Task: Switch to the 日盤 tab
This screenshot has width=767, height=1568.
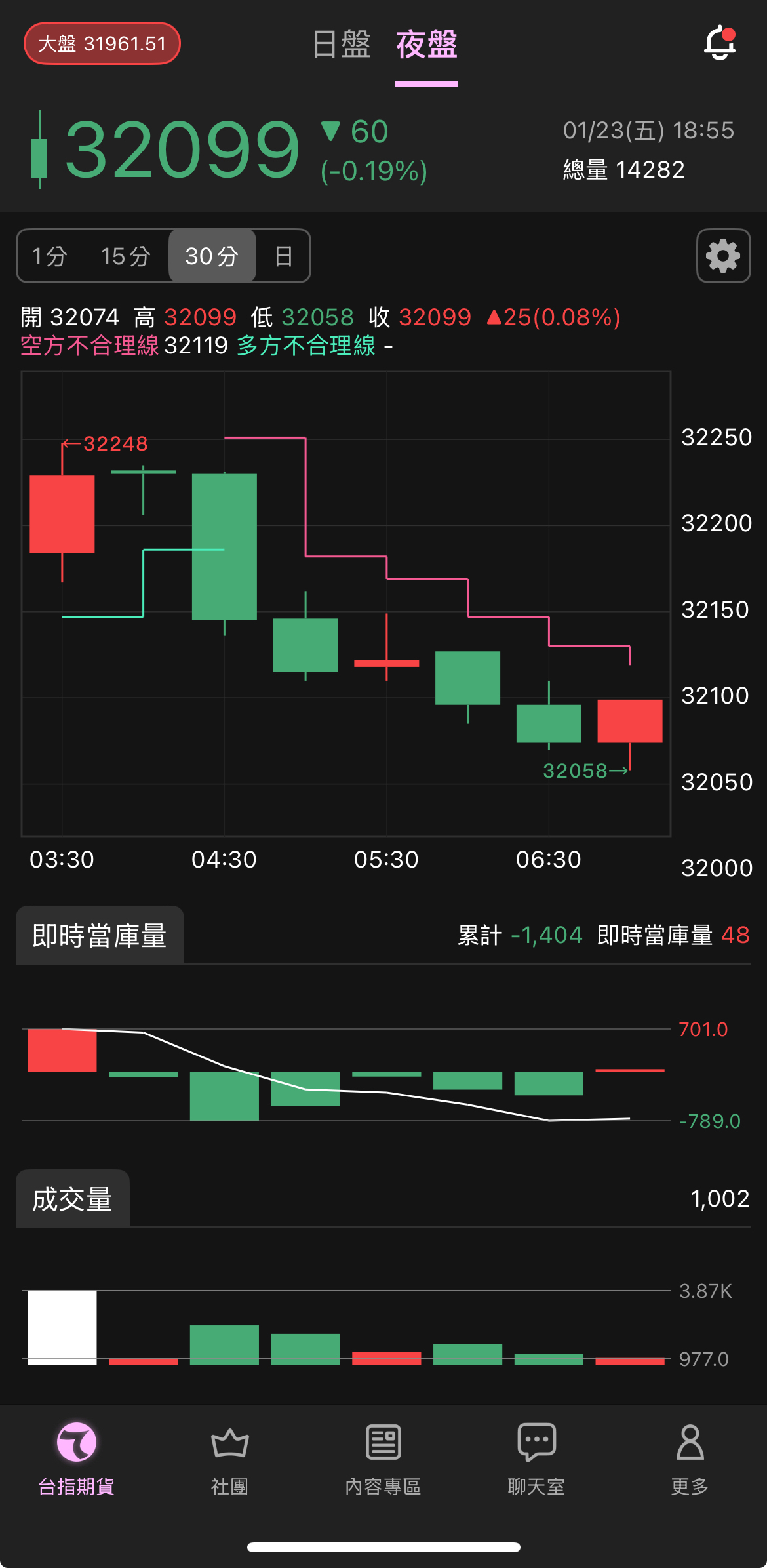Action: pos(342,45)
